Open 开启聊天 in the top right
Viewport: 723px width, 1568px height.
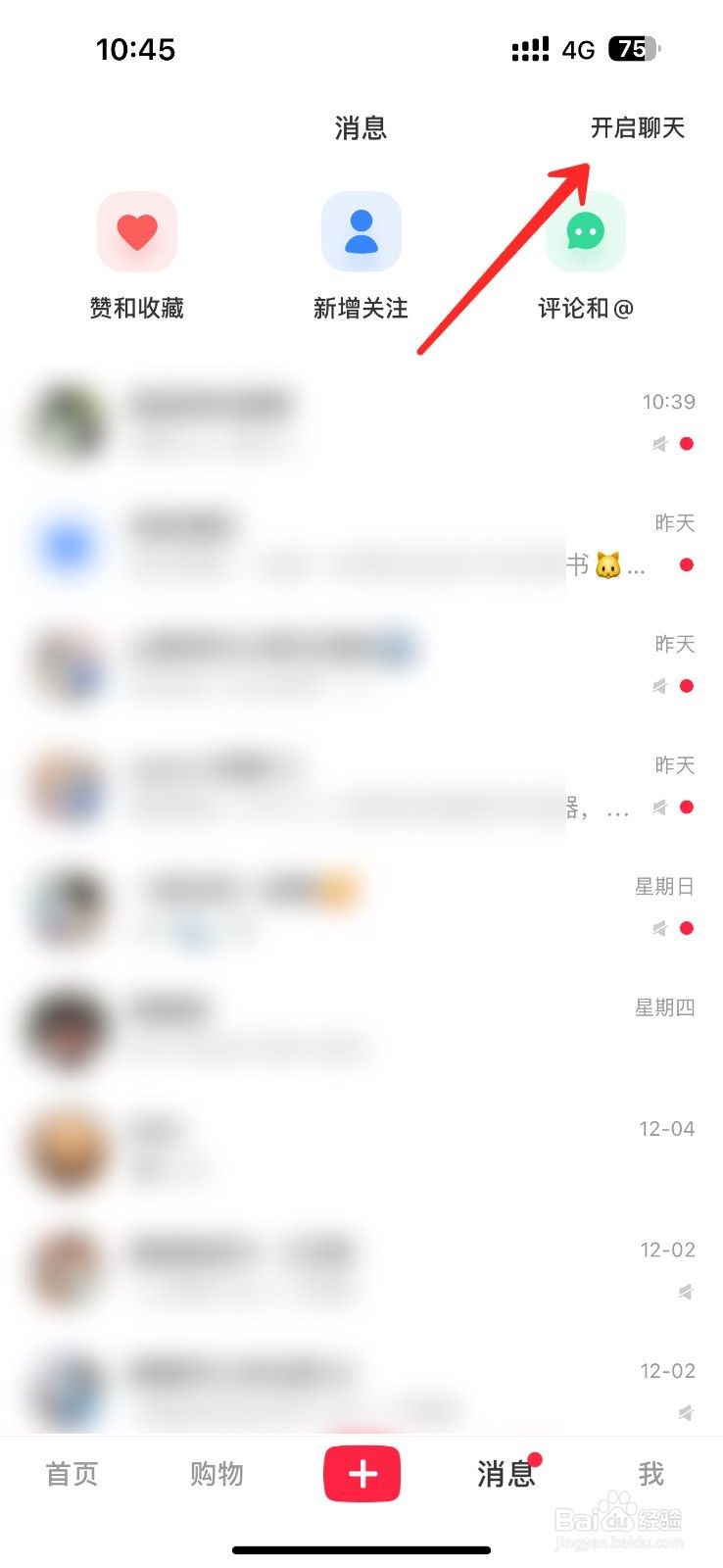click(x=640, y=126)
